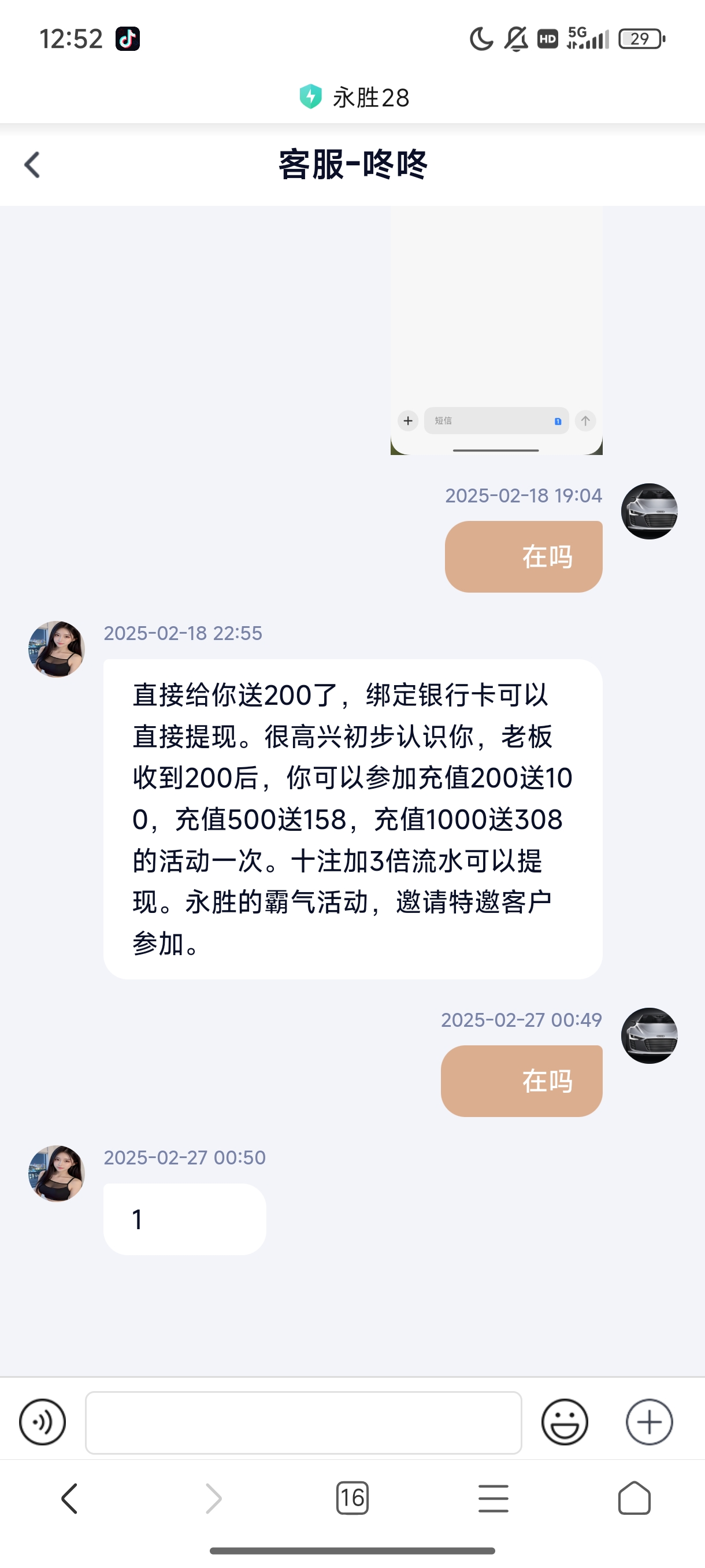Open the tab switcher showing 16 tabs
This screenshot has width=705, height=1568.
coord(353,1499)
